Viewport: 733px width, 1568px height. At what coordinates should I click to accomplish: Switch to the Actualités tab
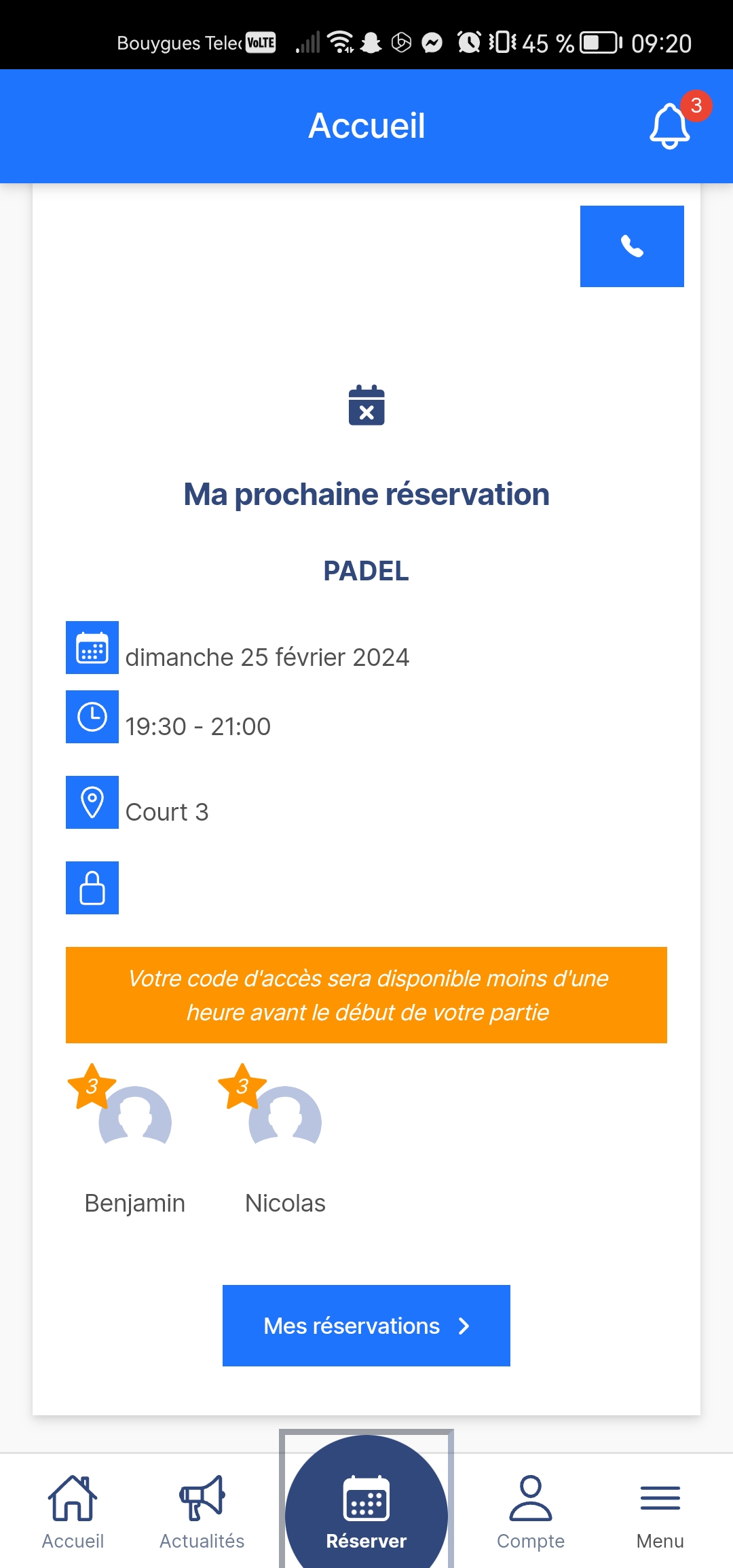coord(202,1511)
